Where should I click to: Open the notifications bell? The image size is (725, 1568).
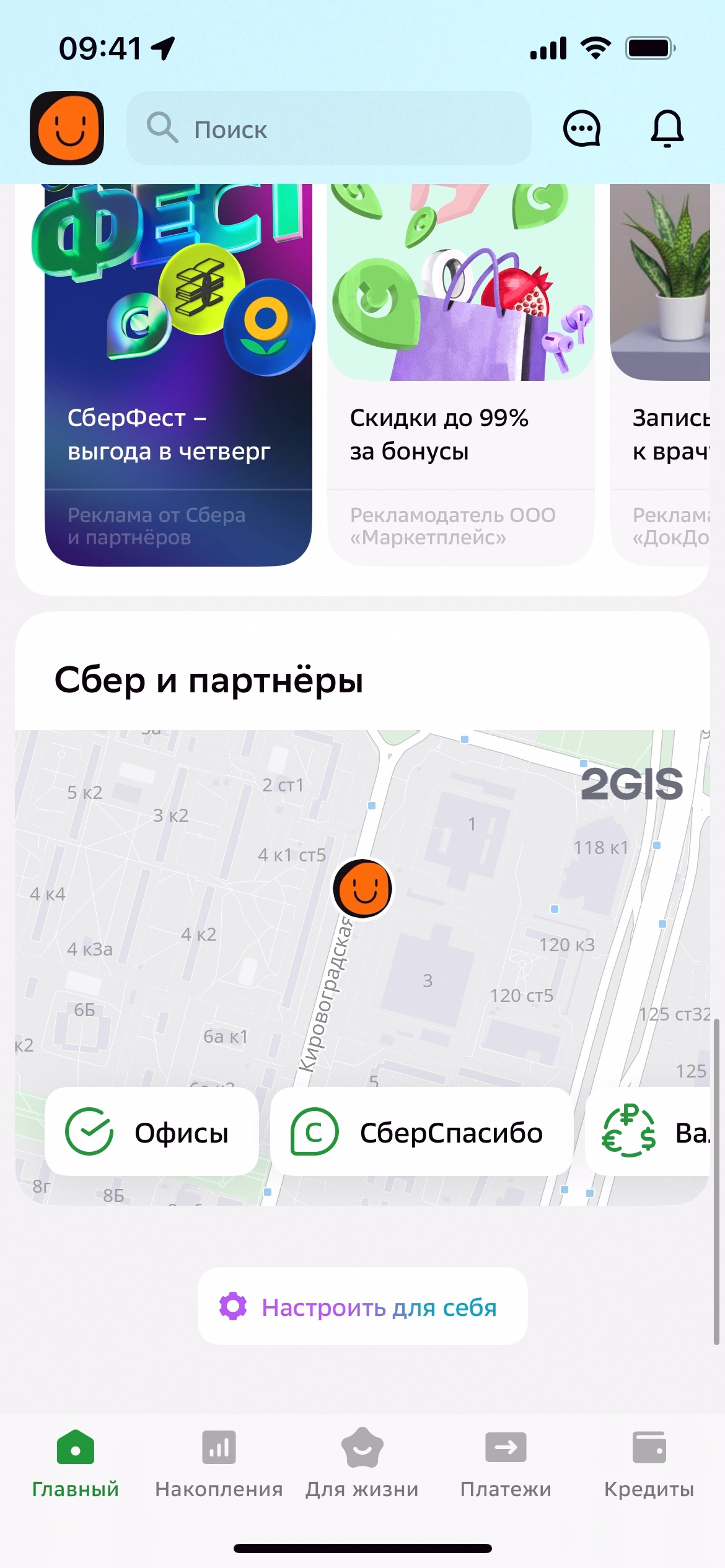coord(667,129)
